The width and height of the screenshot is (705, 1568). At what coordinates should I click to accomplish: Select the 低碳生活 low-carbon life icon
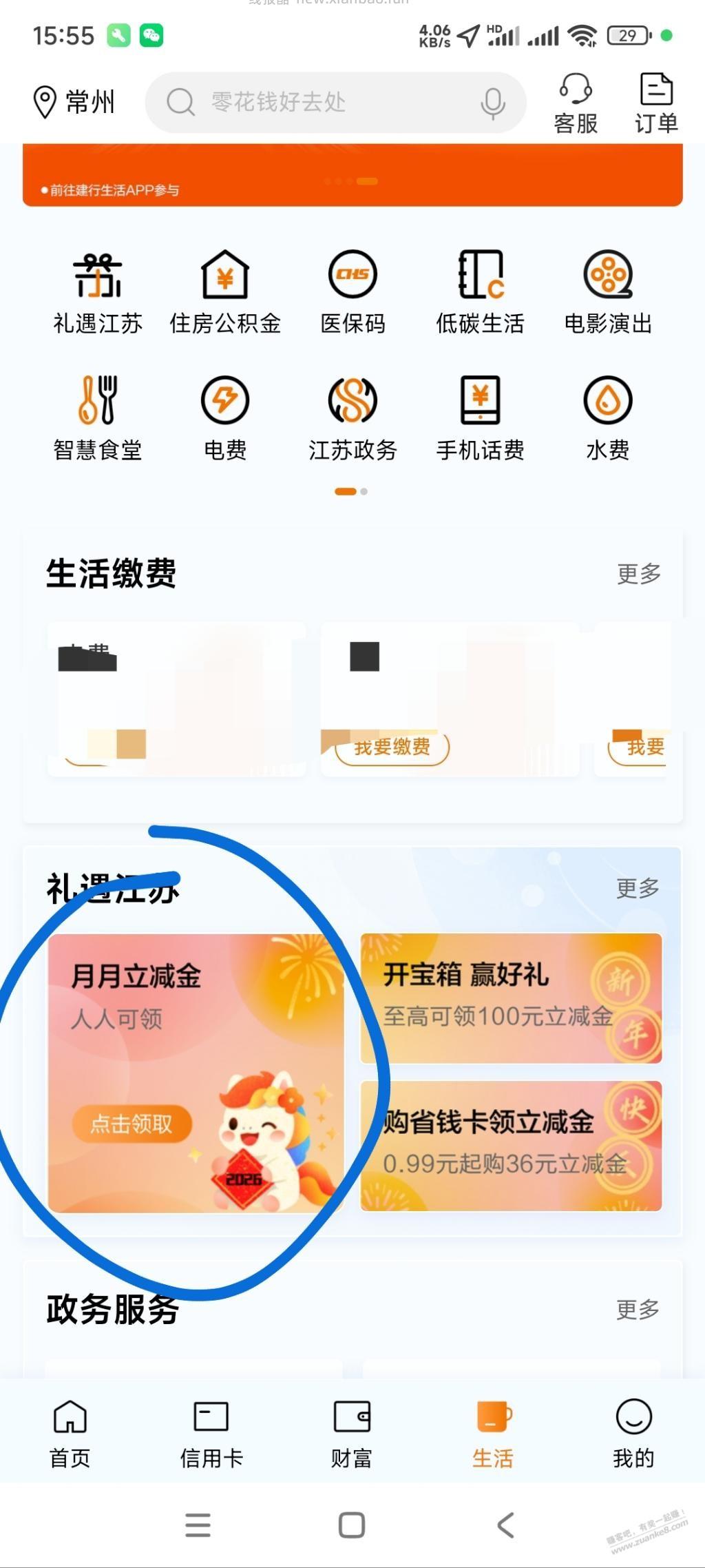pyautogui.click(x=480, y=289)
